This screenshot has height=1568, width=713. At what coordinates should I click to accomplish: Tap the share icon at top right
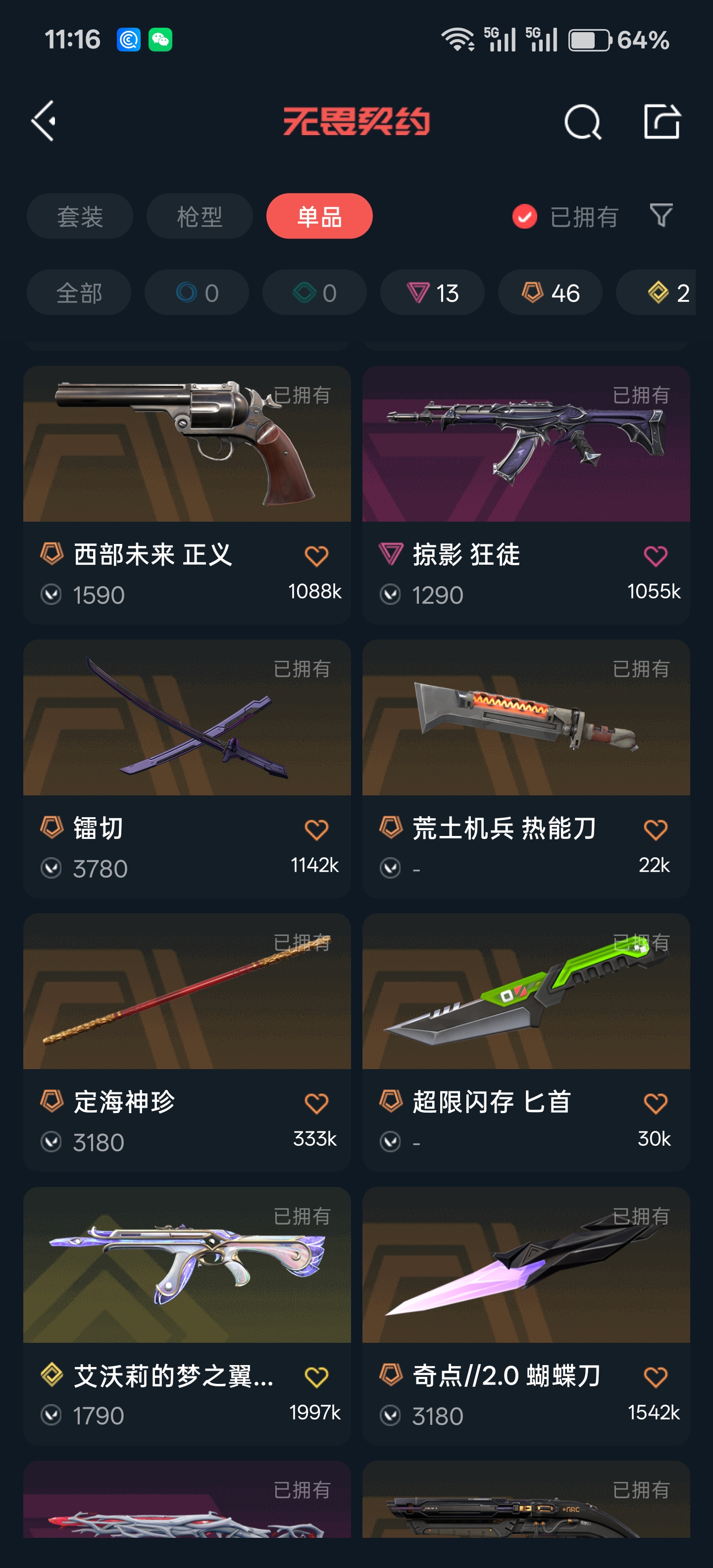click(662, 121)
